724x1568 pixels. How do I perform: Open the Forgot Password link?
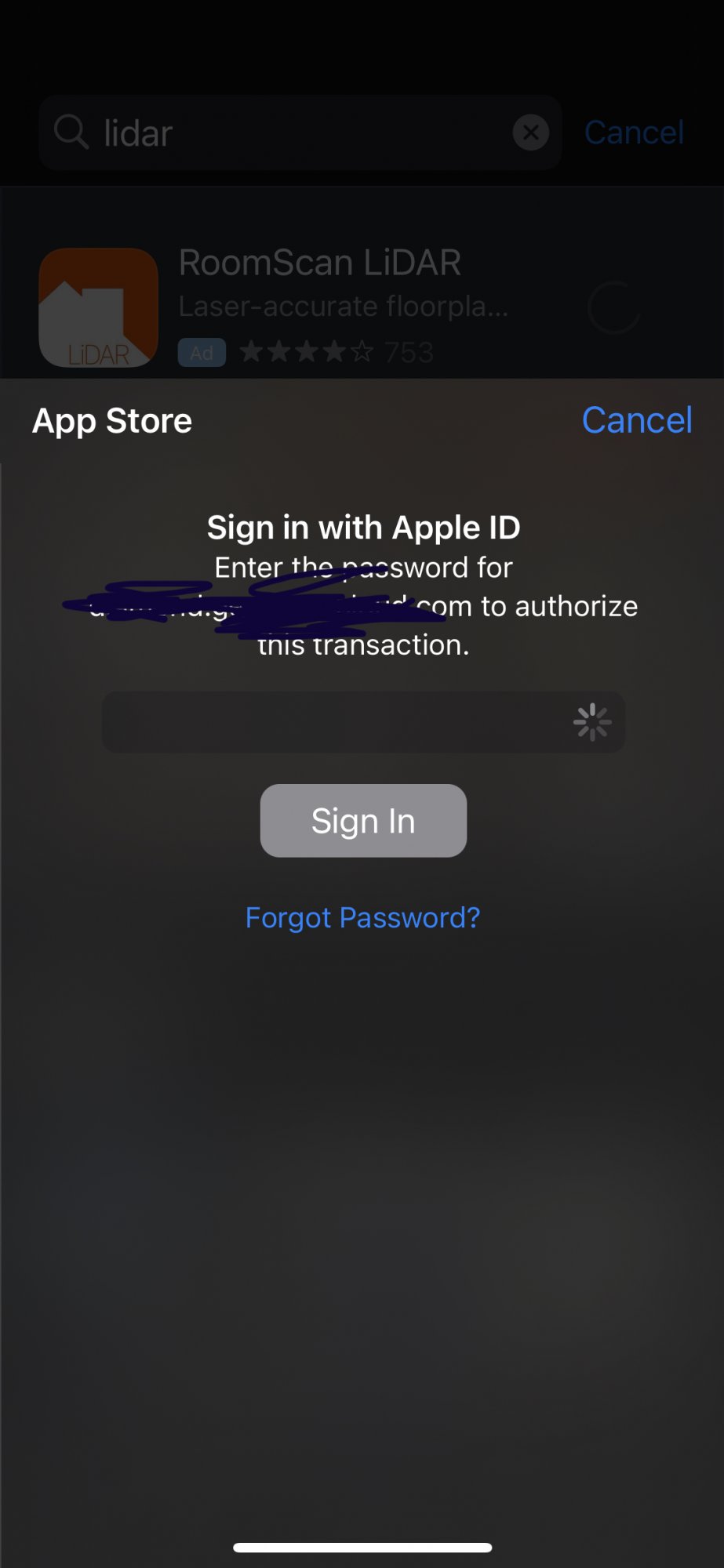coord(362,917)
